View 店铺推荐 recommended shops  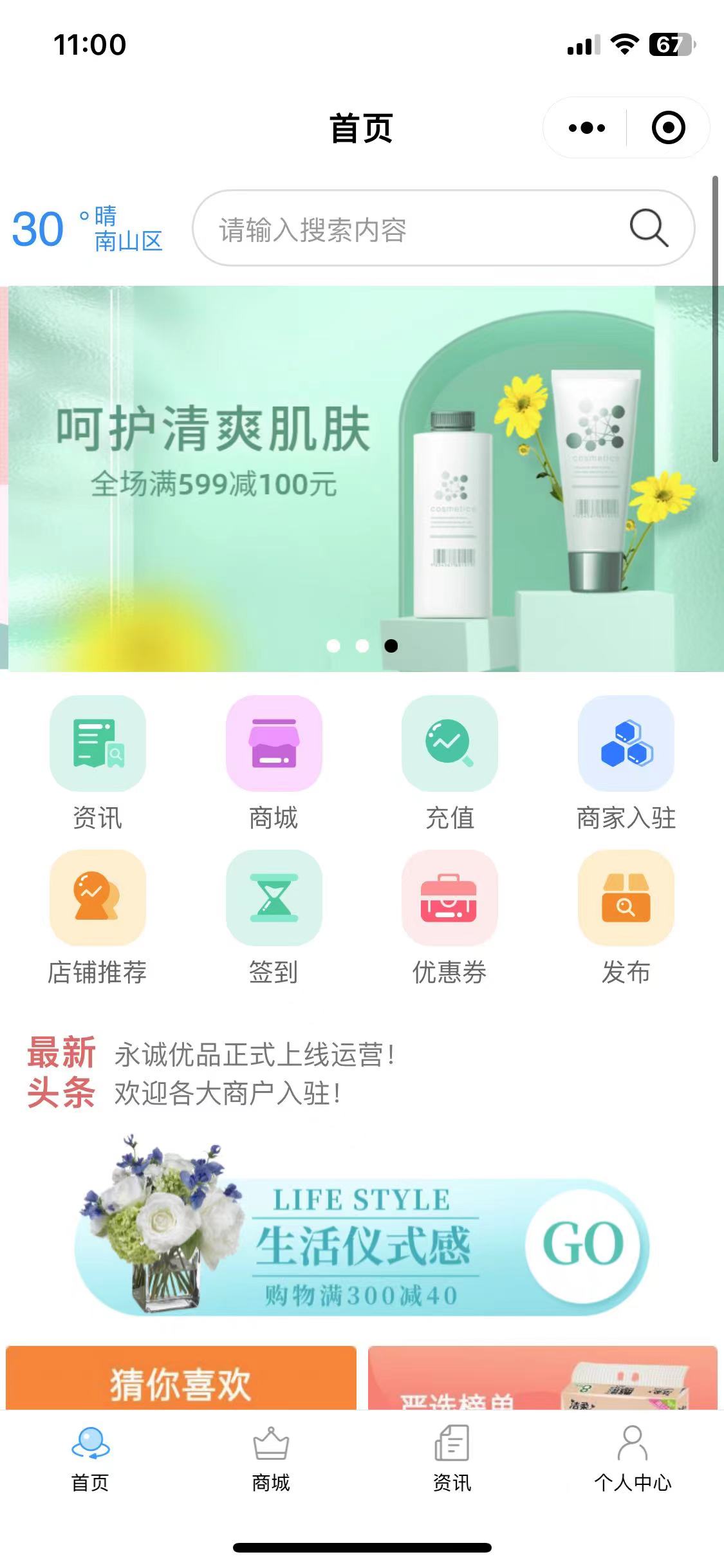point(98,917)
